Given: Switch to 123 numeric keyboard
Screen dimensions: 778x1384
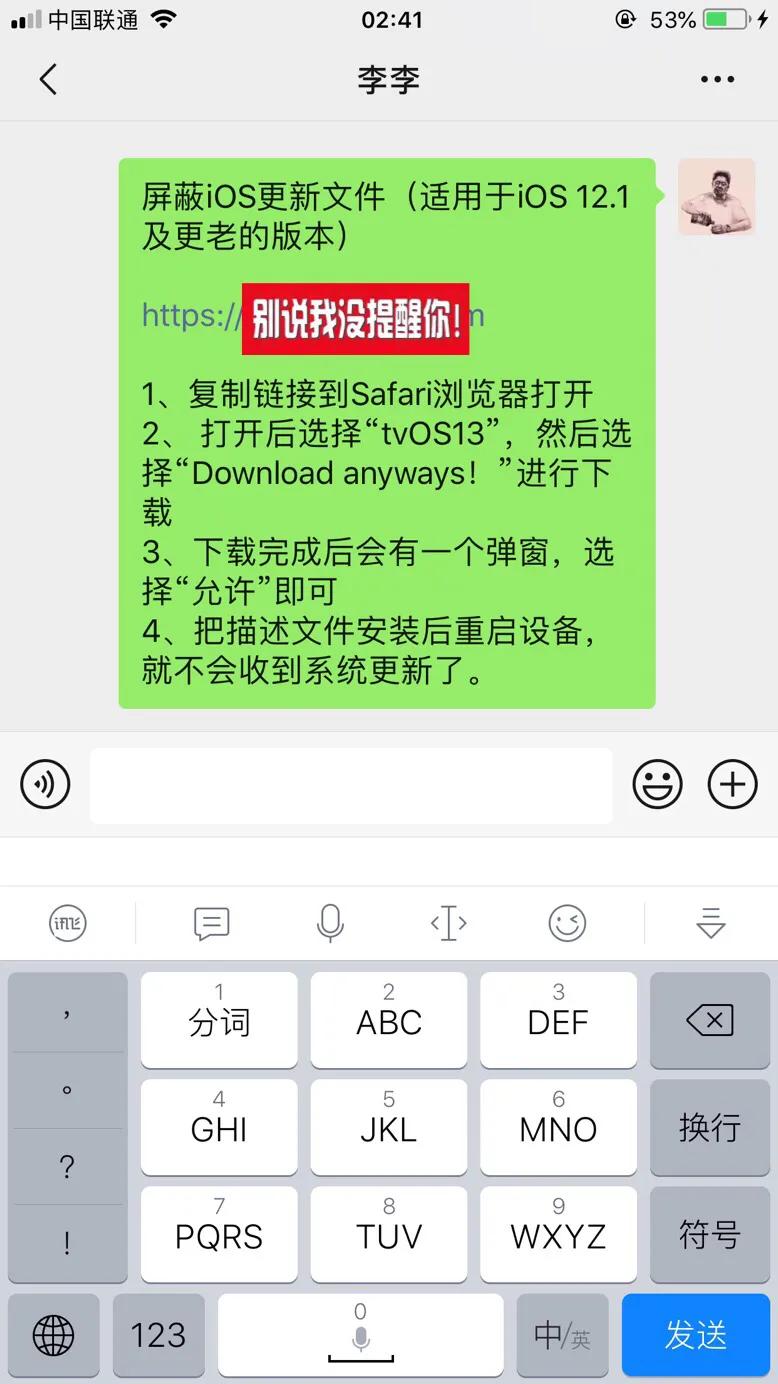Looking at the screenshot, I should [158, 1335].
